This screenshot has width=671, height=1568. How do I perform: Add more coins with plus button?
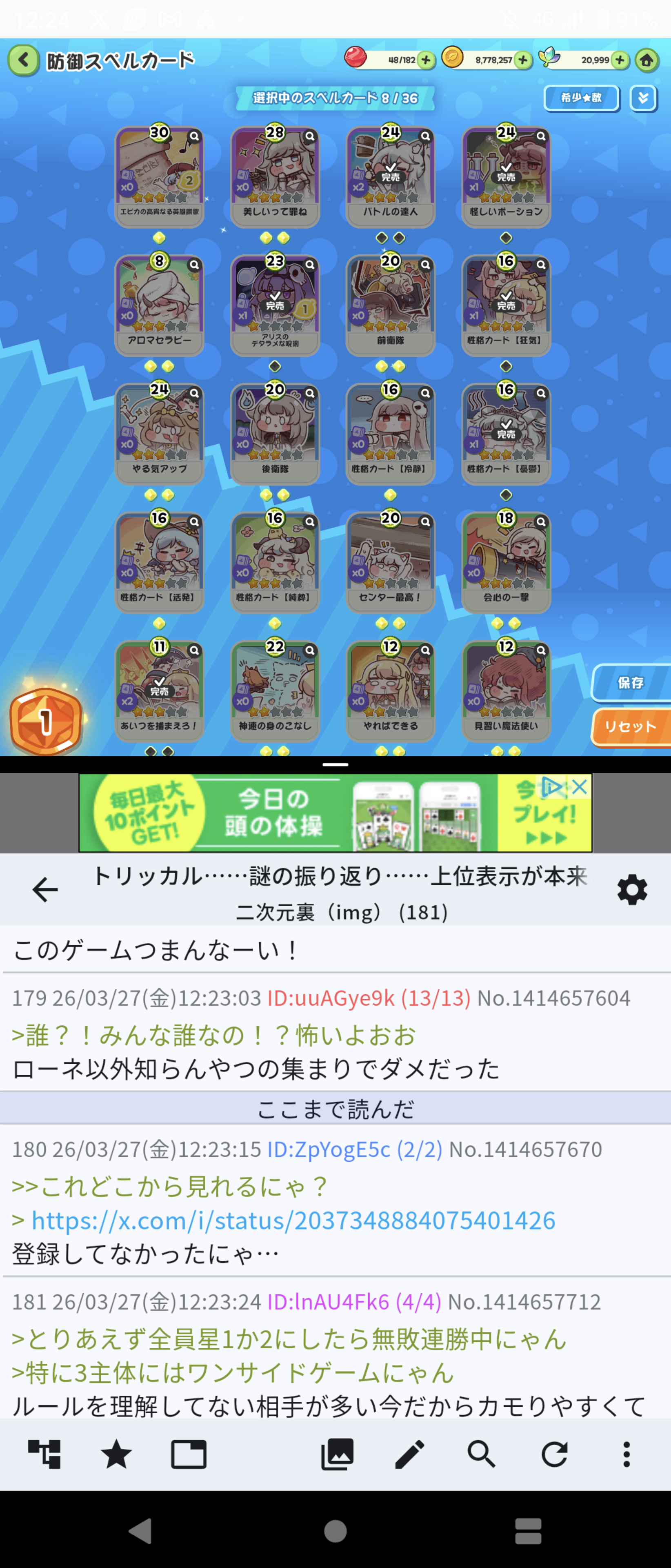pyautogui.click(x=522, y=60)
